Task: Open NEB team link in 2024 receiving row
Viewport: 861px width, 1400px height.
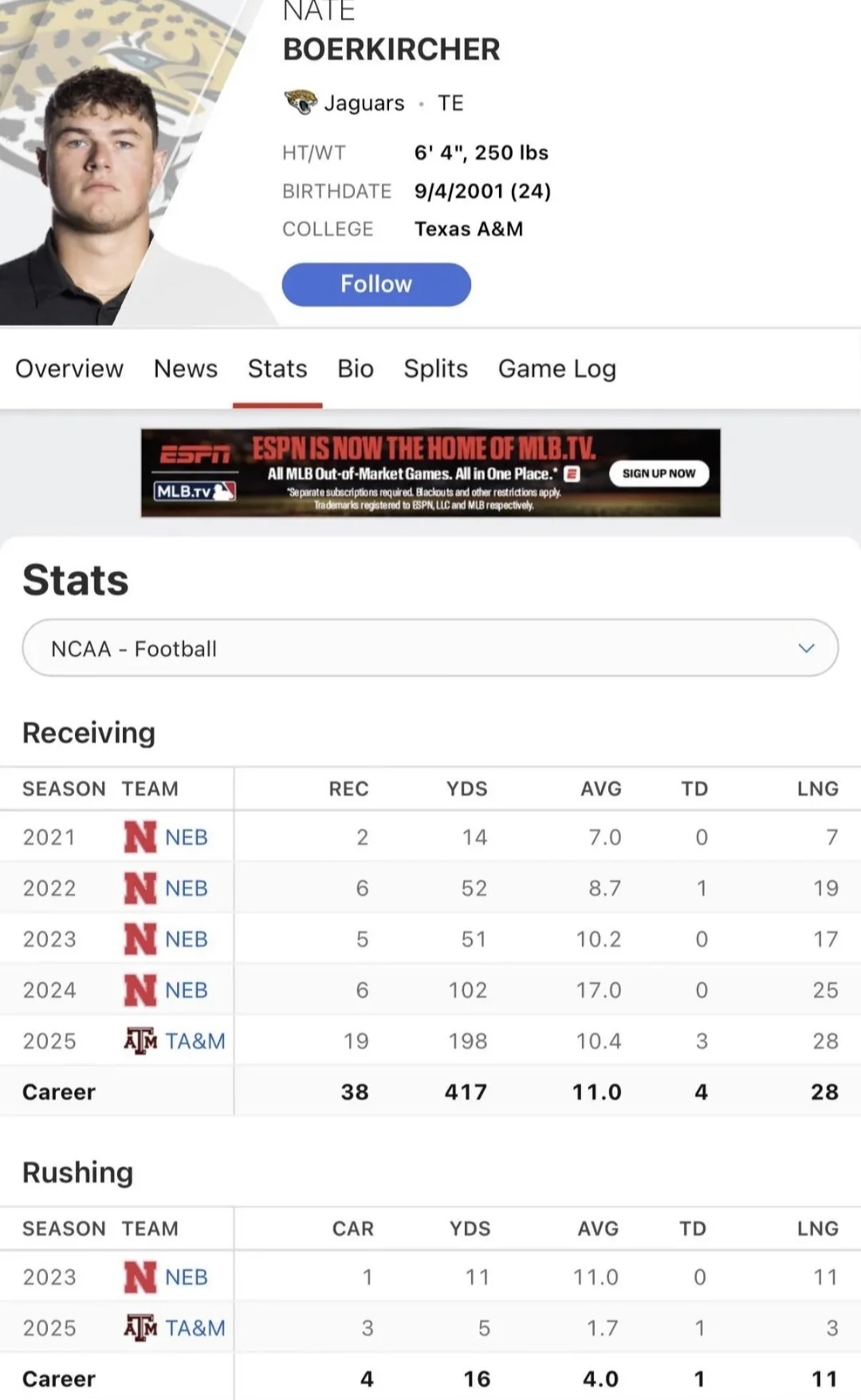Action: (x=186, y=991)
